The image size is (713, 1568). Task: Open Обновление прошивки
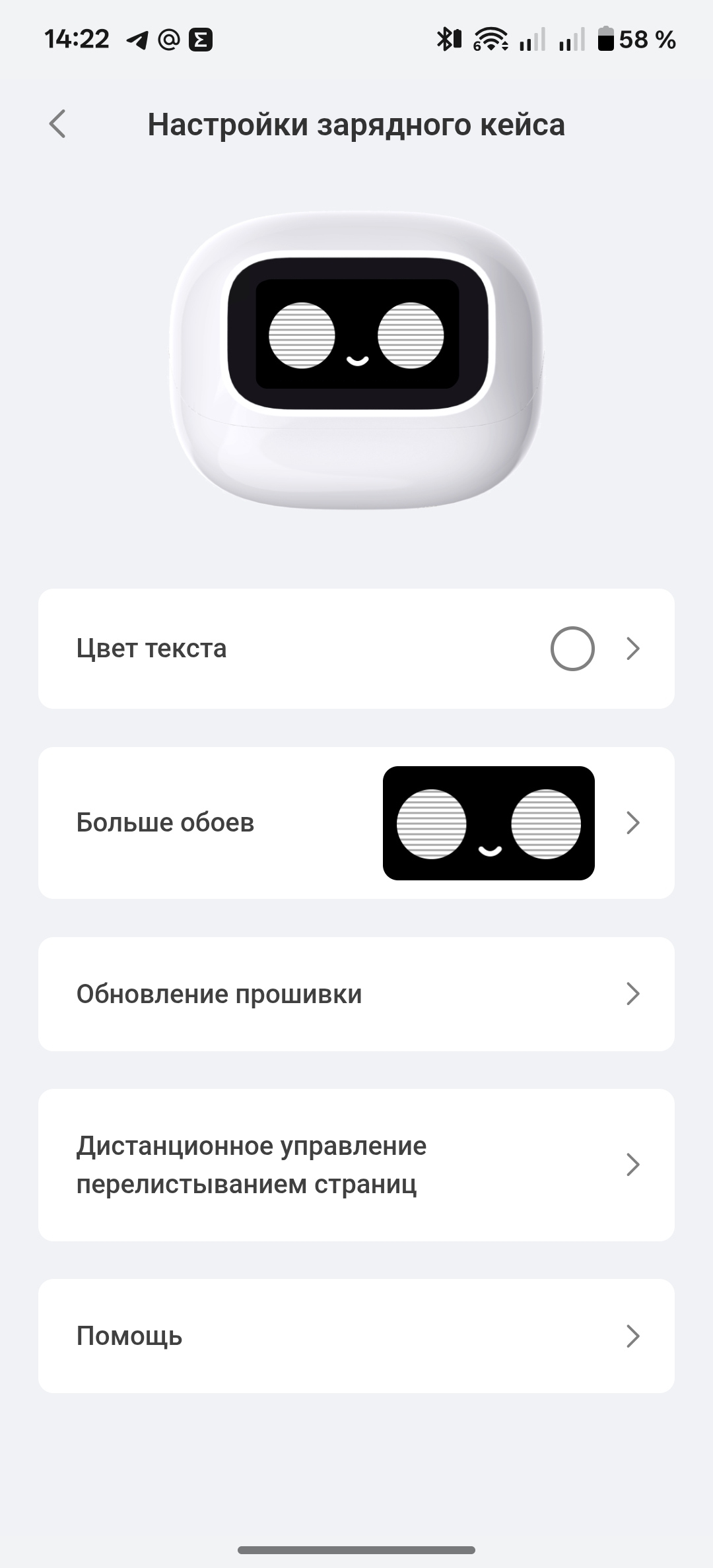point(356,994)
